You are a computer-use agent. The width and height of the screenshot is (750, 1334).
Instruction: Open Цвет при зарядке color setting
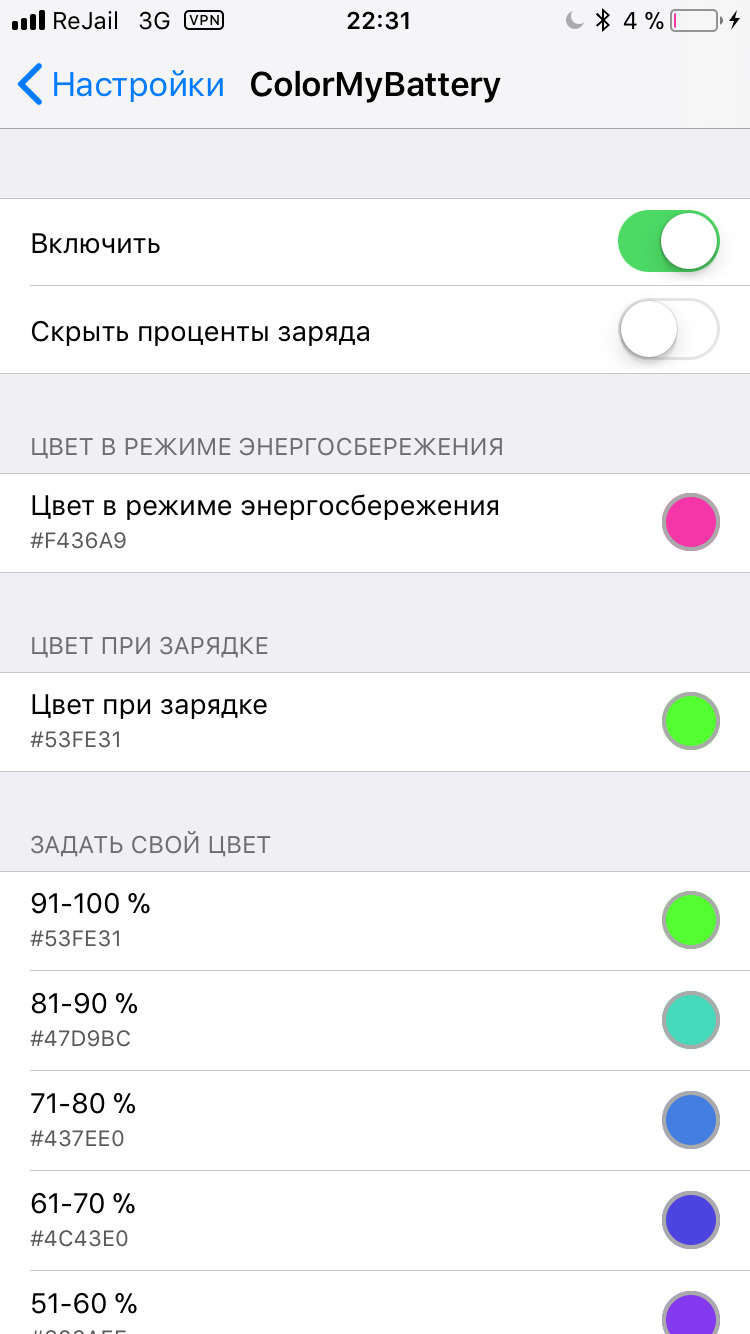click(375, 721)
